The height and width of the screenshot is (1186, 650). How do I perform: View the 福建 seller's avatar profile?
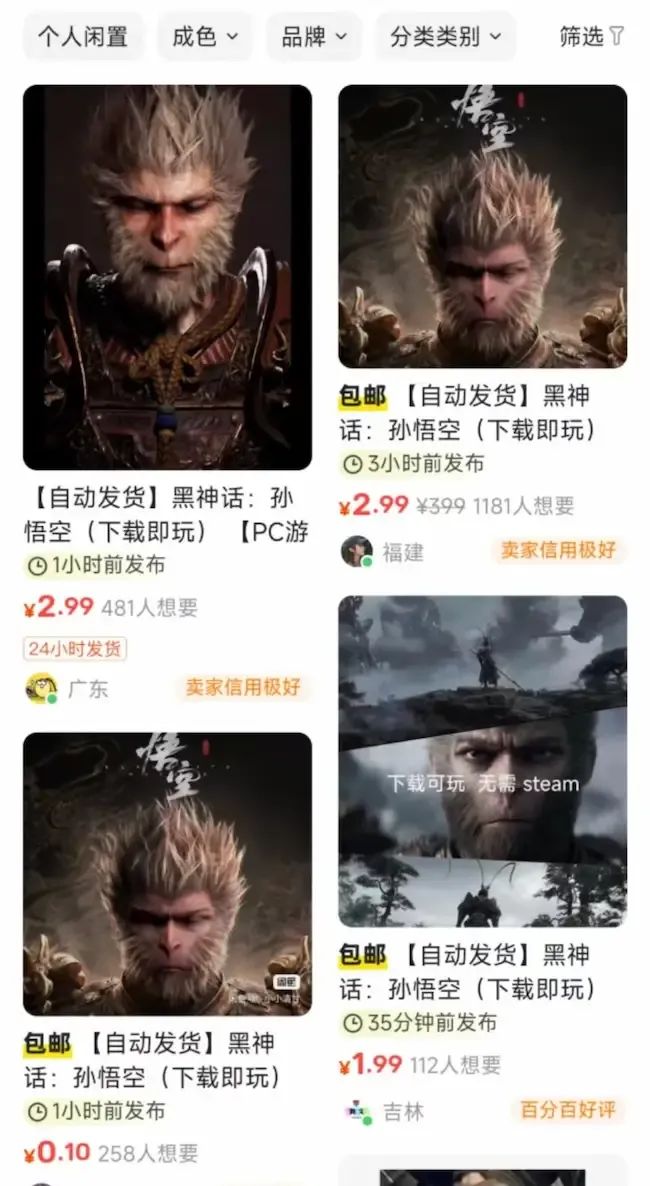356,551
